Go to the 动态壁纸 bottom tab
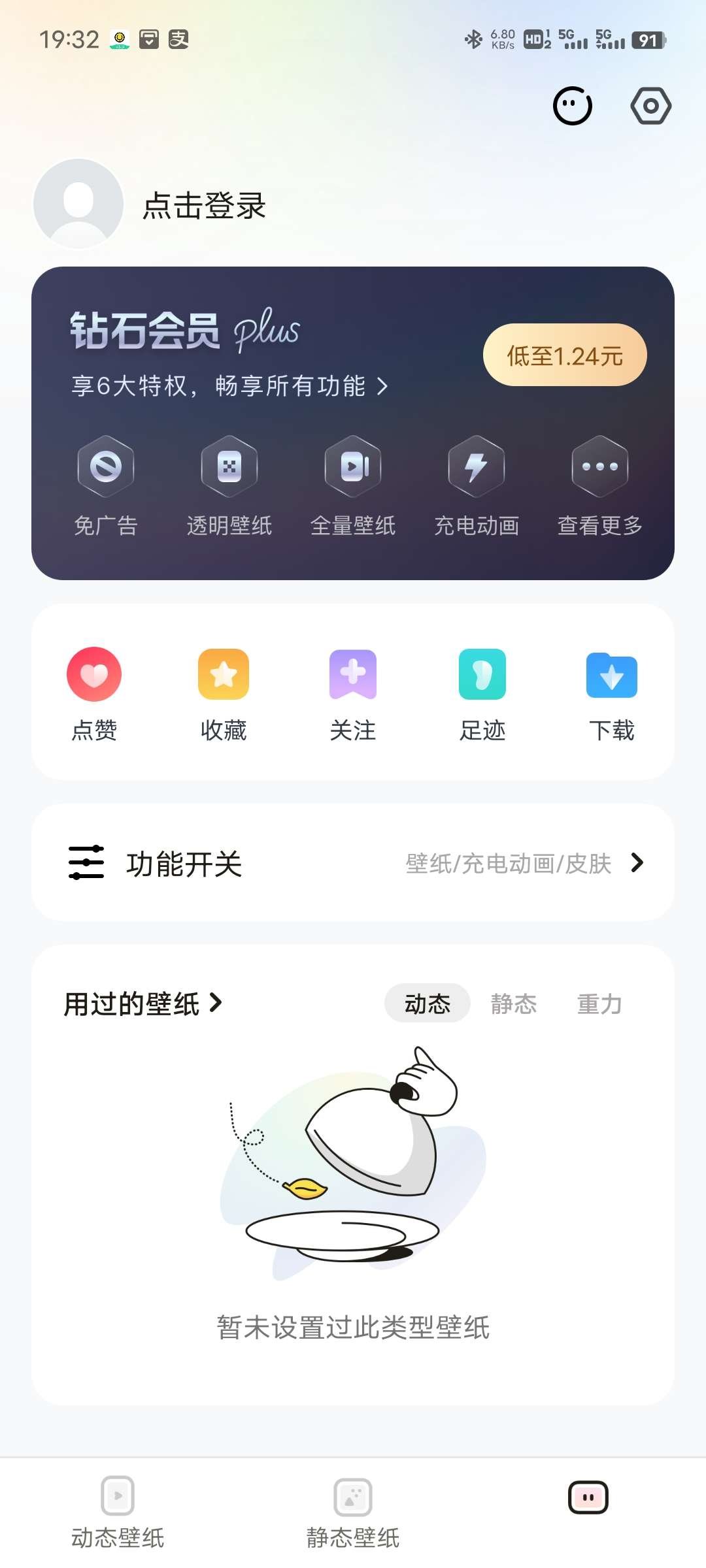The image size is (706, 1568). click(x=118, y=1512)
